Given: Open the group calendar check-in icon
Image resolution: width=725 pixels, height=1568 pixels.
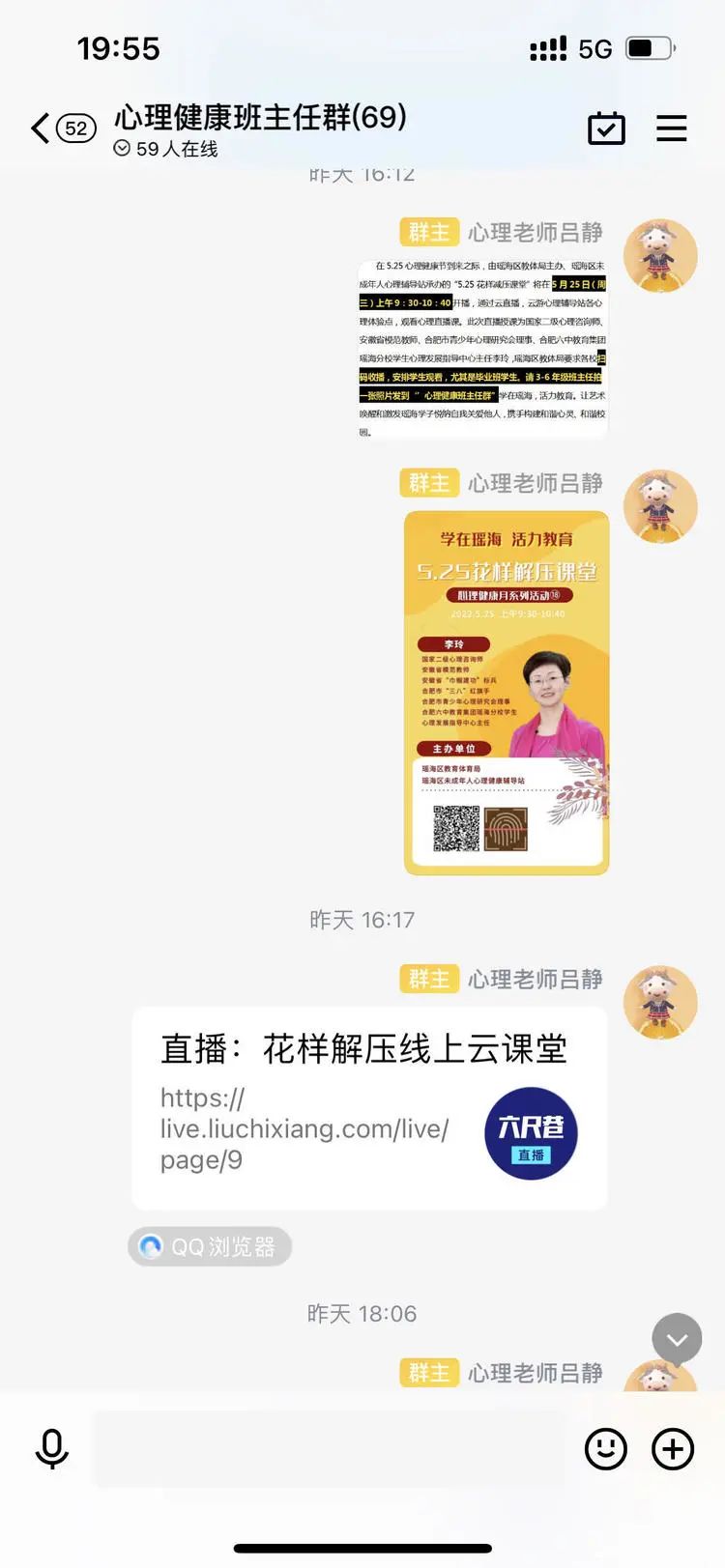Looking at the screenshot, I should 606,128.
